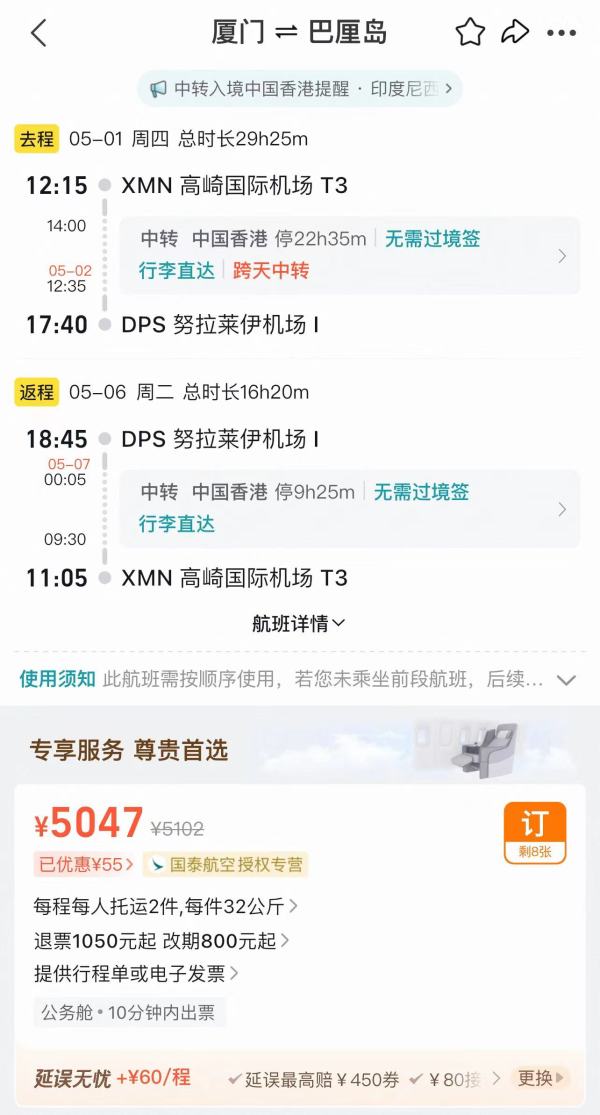Screen dimensions: 600x1115
Task: Tap the orange 订 booking button
Action: [x=535, y=833]
